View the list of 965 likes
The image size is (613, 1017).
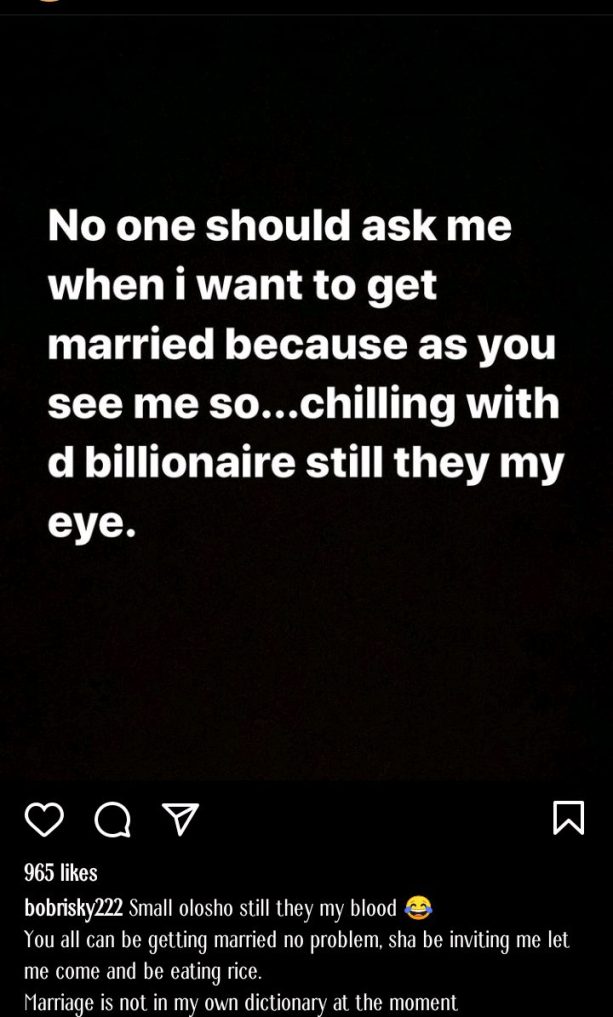(x=60, y=872)
